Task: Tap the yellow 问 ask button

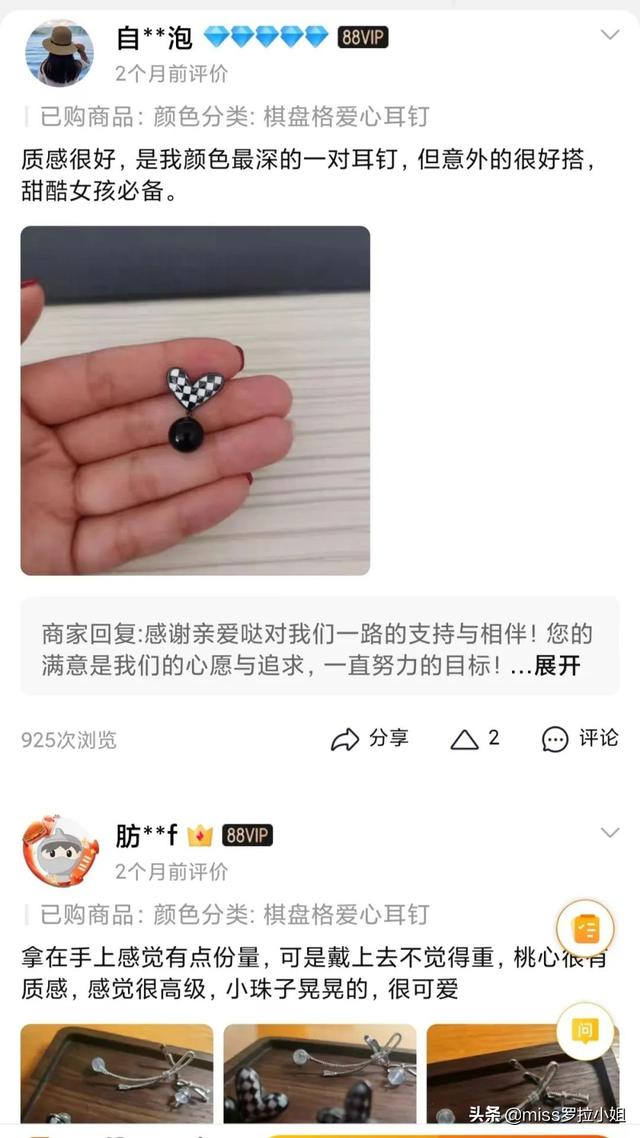Action: [x=585, y=1030]
